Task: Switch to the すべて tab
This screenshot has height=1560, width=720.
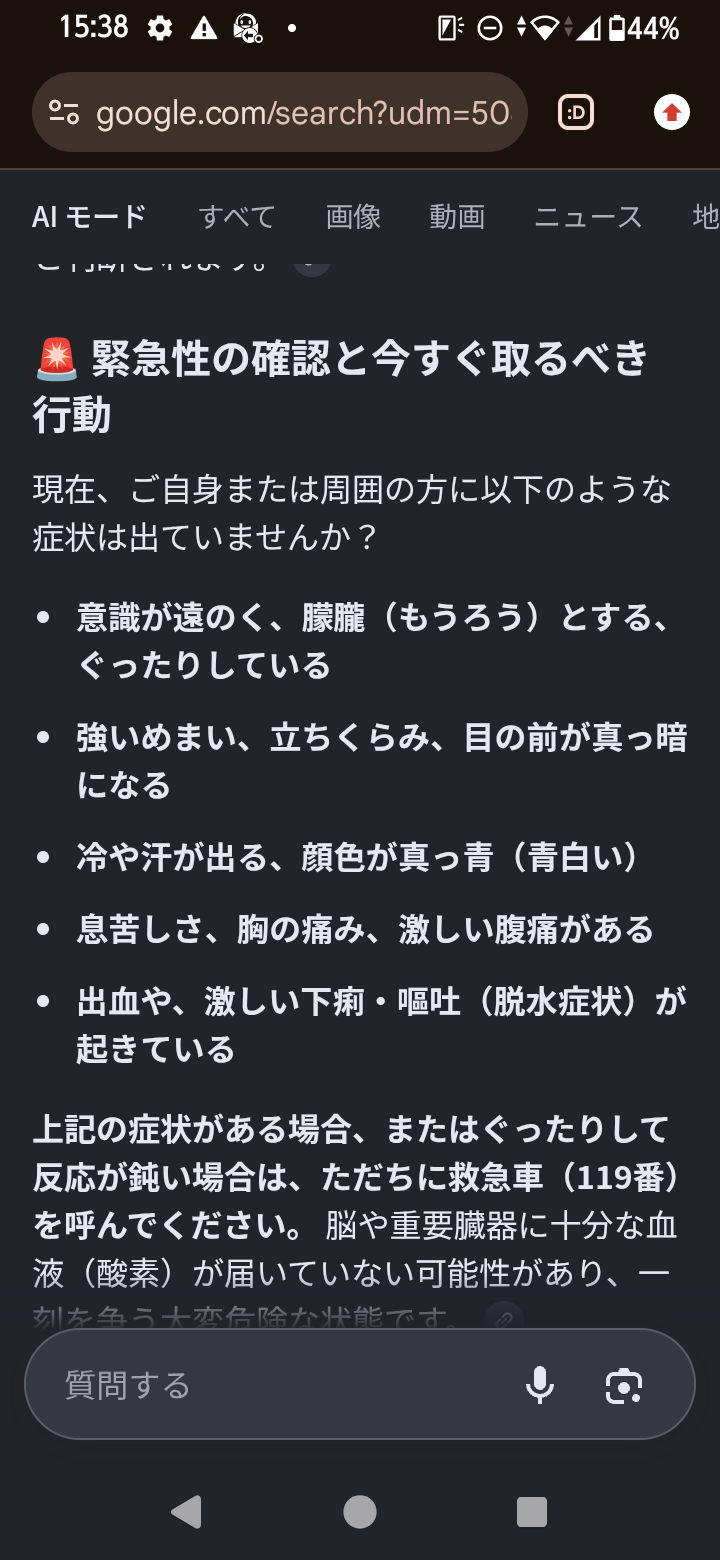Action: 236,216
